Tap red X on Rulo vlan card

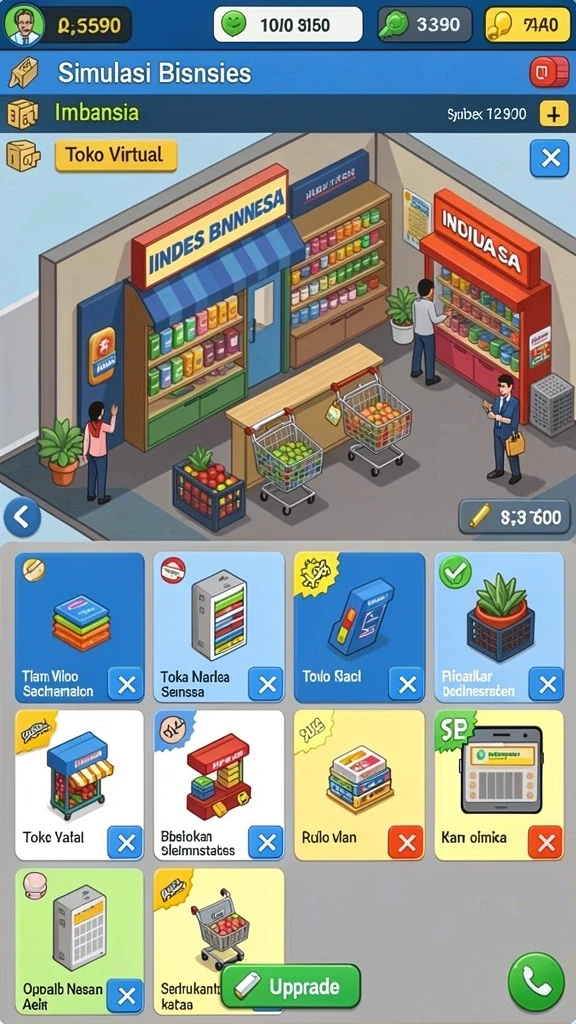[x=406, y=842]
